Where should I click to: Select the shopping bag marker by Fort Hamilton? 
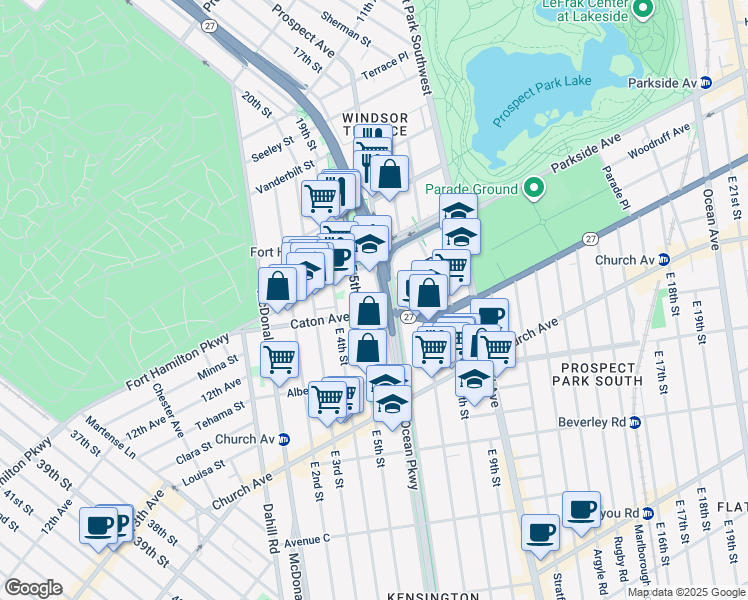tap(278, 290)
